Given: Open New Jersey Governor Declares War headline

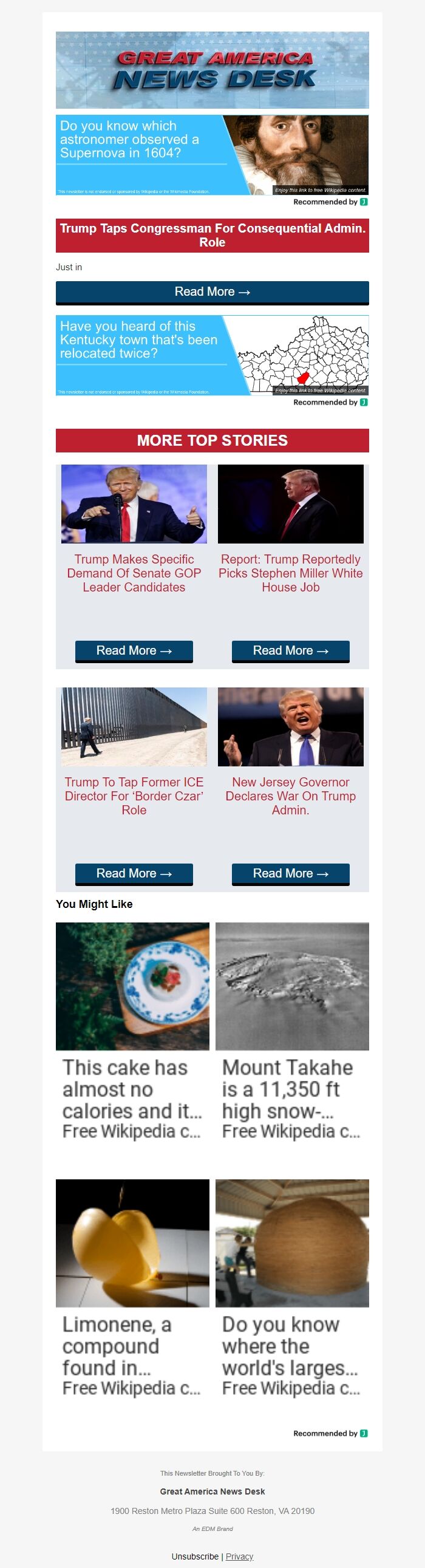Looking at the screenshot, I should coord(290,796).
